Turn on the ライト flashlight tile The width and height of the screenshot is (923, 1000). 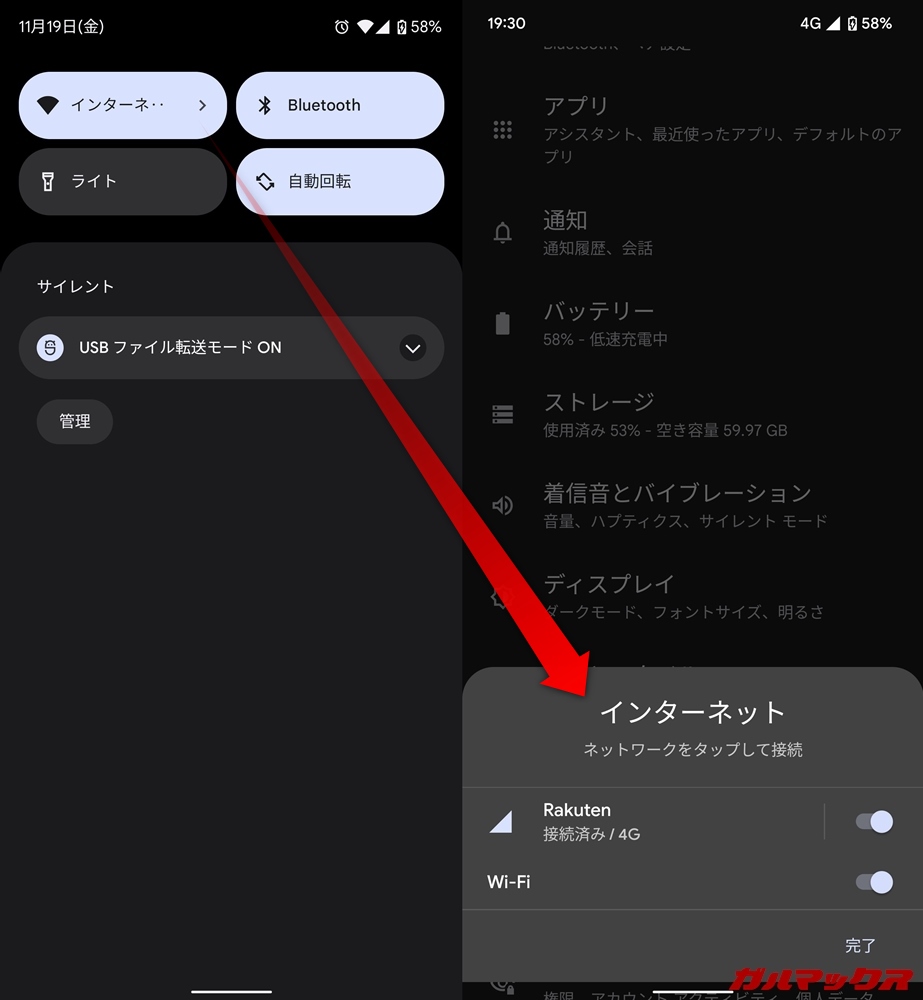click(122, 181)
